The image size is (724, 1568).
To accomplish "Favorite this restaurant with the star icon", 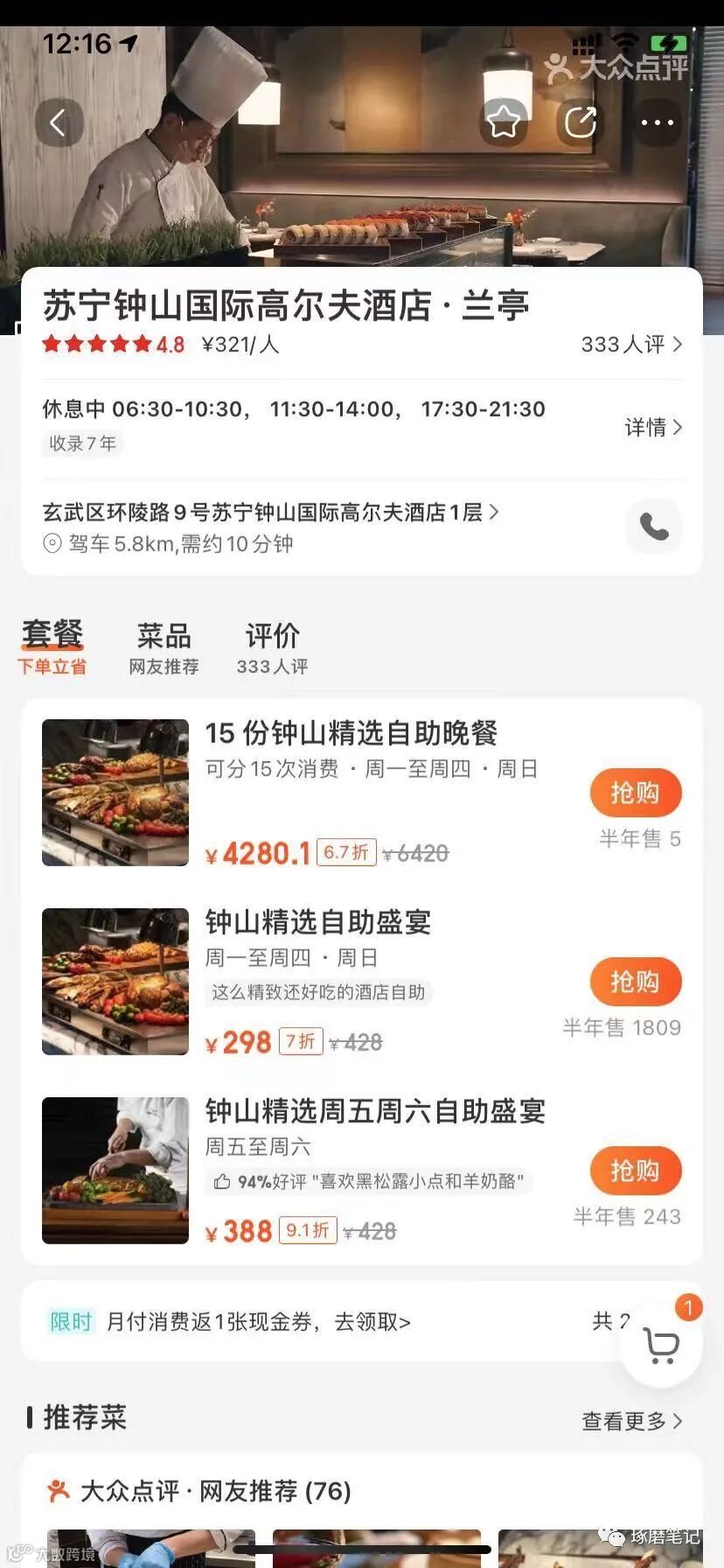I will pyautogui.click(x=504, y=122).
